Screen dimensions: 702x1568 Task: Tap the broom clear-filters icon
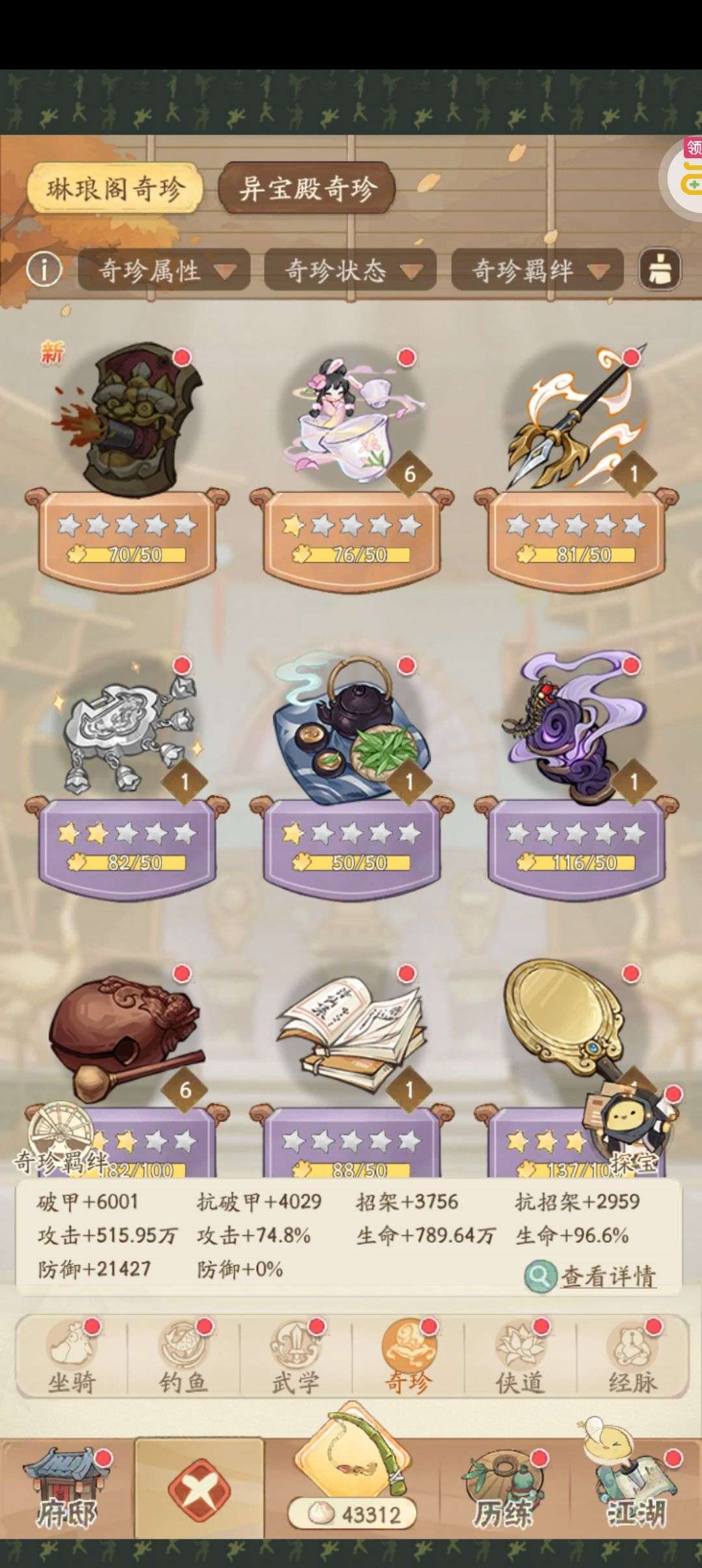click(660, 268)
